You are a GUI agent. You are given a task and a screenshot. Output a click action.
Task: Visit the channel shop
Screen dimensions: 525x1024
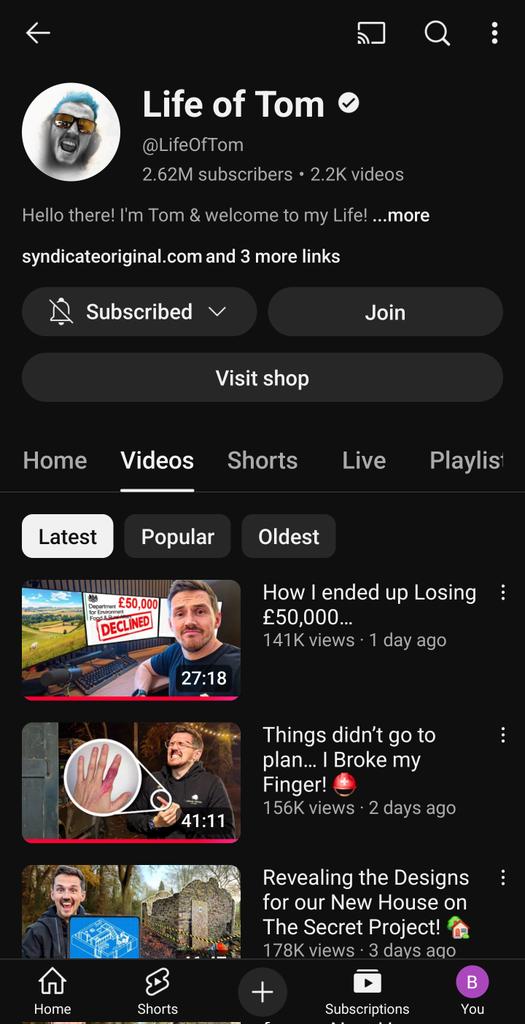pos(262,377)
